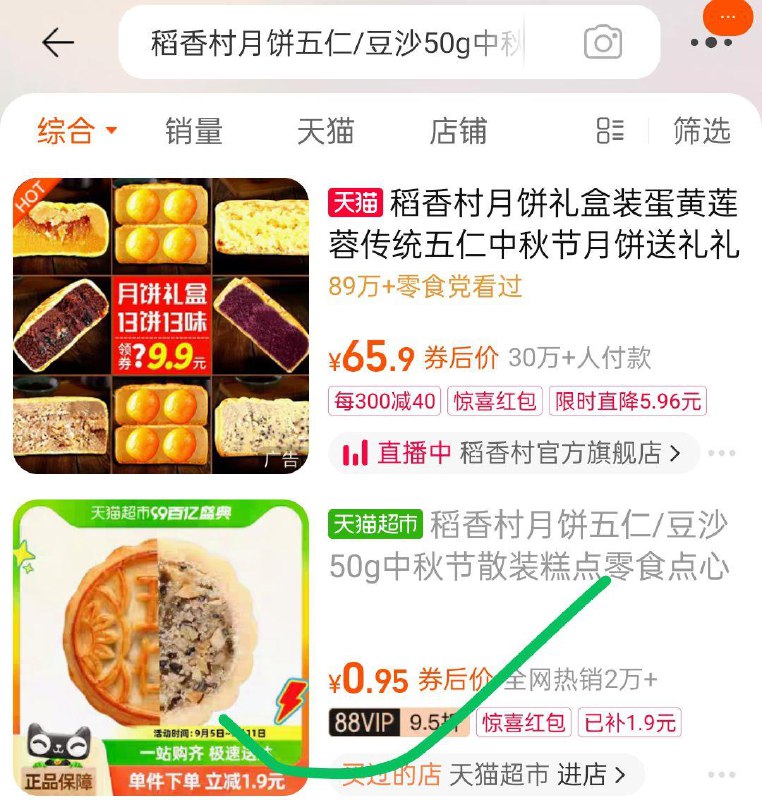This screenshot has height=800, width=762.
Task: Tap the back arrow to return
Action: point(60,42)
